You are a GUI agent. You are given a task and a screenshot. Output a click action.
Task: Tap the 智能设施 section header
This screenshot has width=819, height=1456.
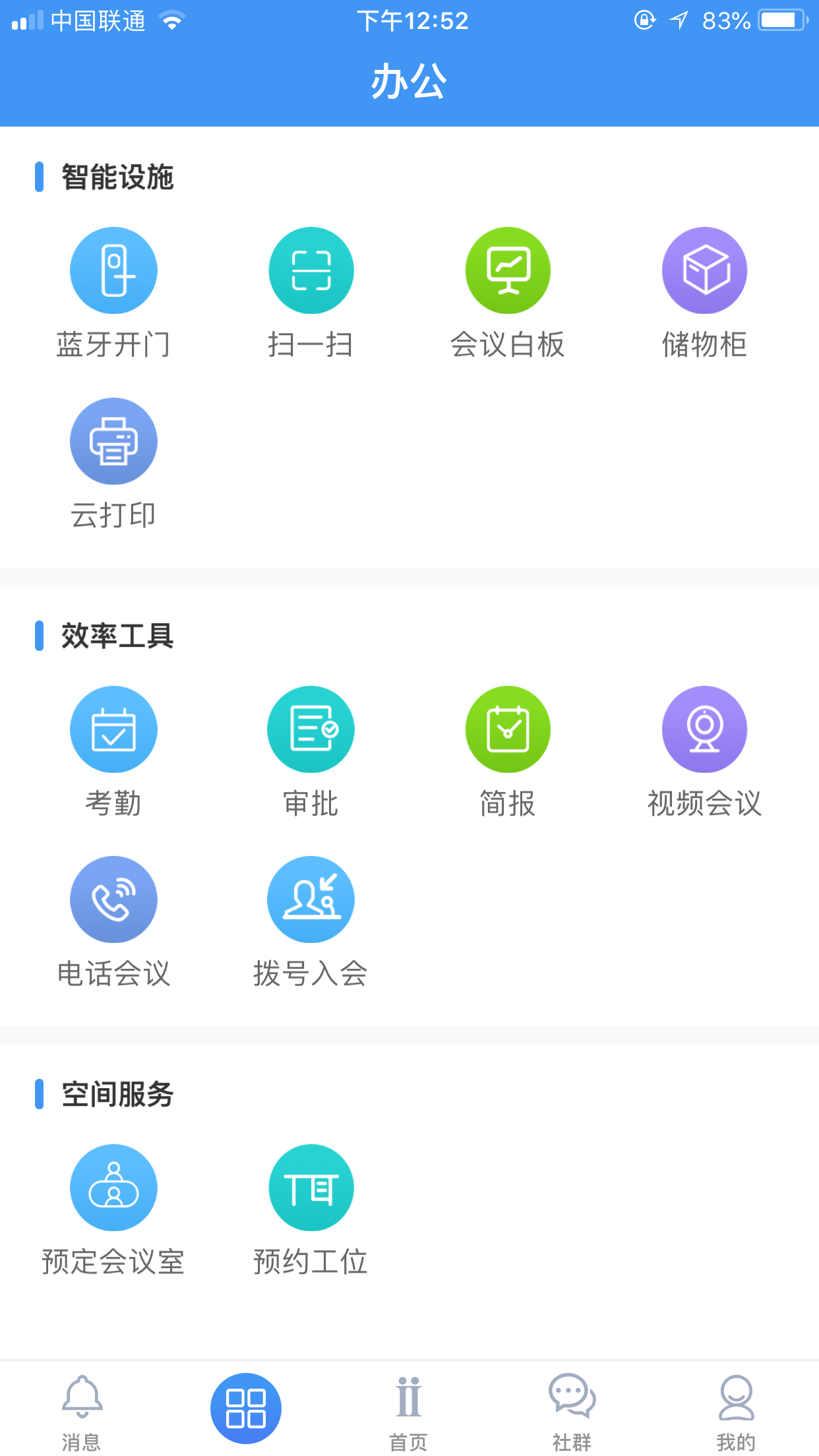pyautogui.click(x=117, y=176)
